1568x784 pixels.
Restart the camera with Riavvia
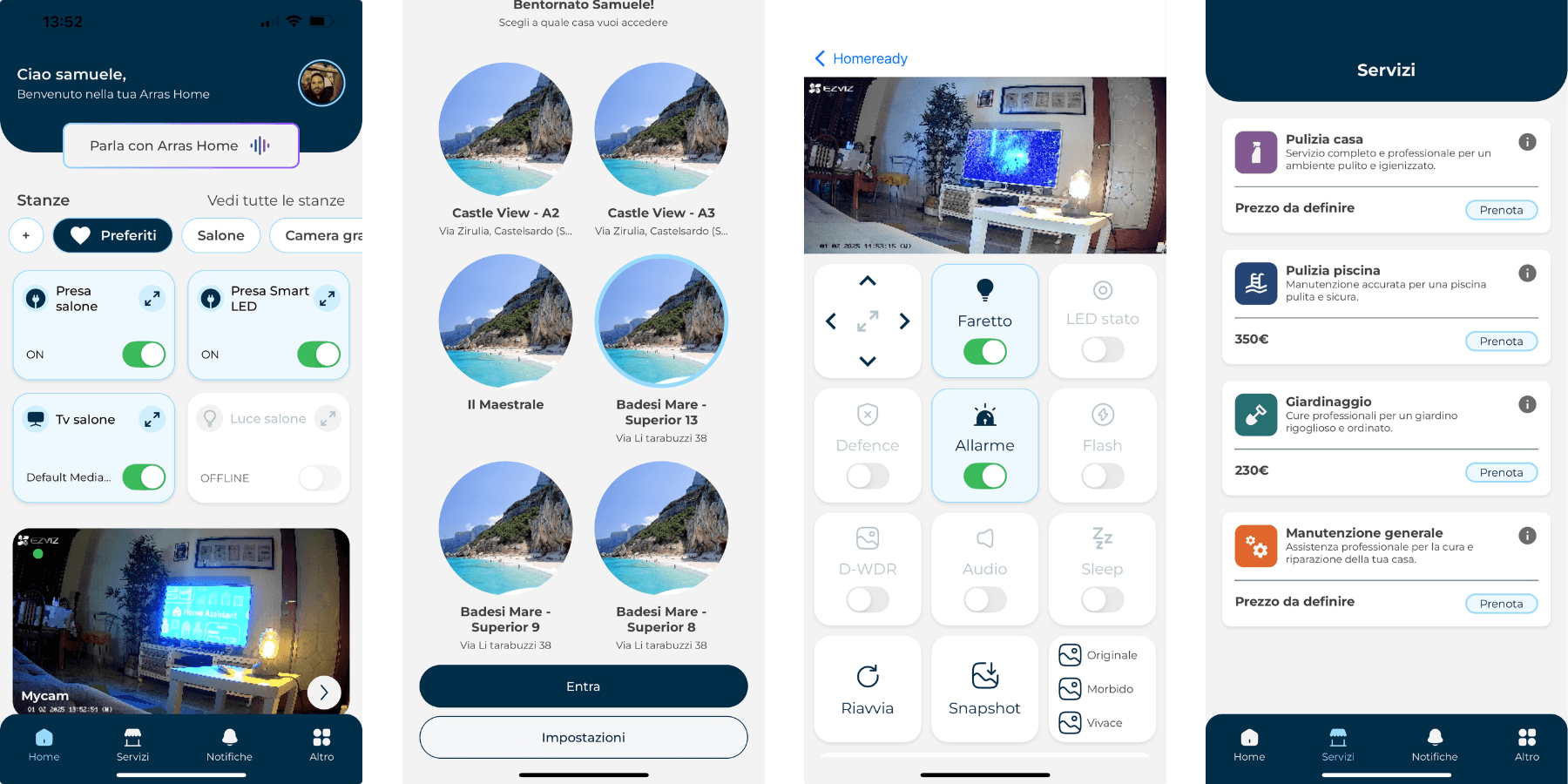point(867,688)
